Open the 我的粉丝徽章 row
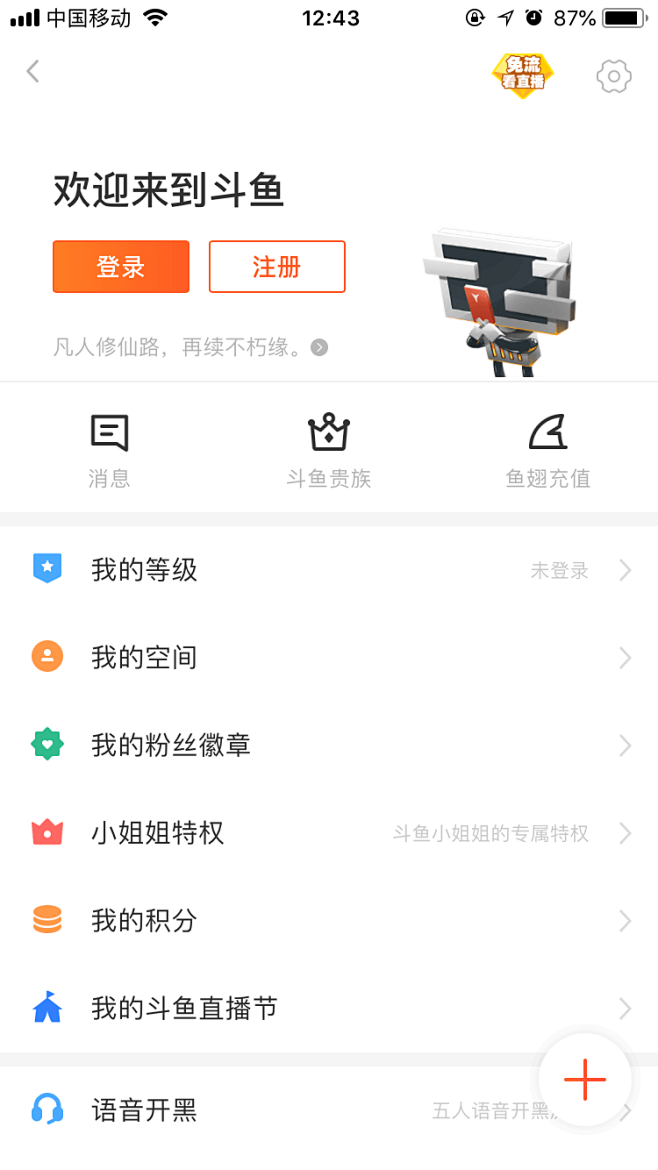This screenshot has width=658, height=1170. pyautogui.click(x=329, y=745)
